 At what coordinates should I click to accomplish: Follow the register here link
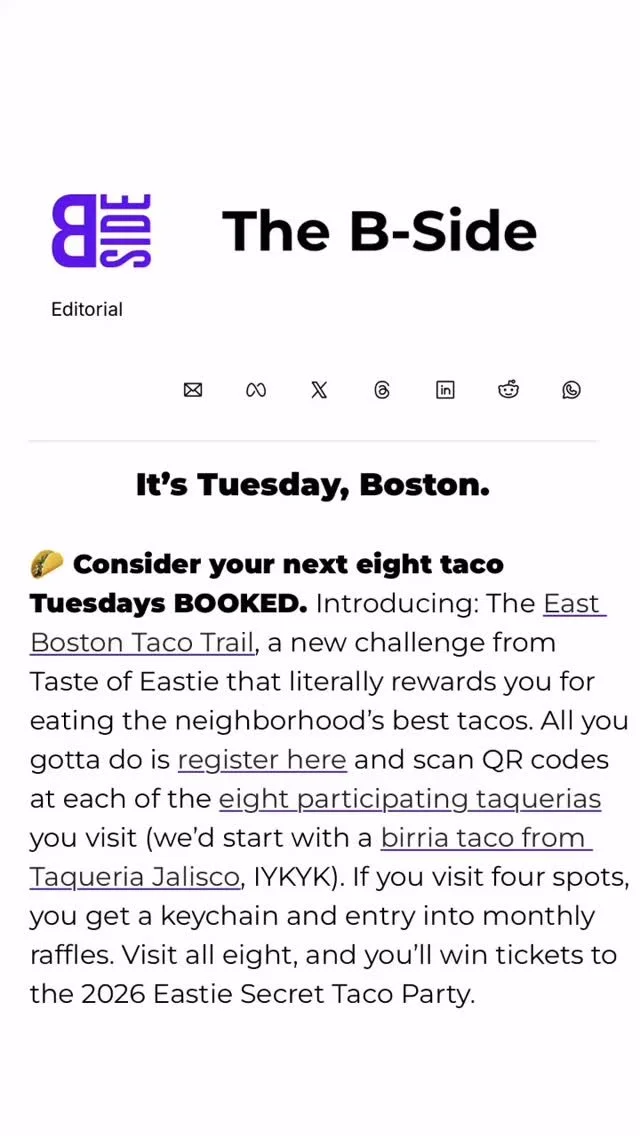pos(262,760)
